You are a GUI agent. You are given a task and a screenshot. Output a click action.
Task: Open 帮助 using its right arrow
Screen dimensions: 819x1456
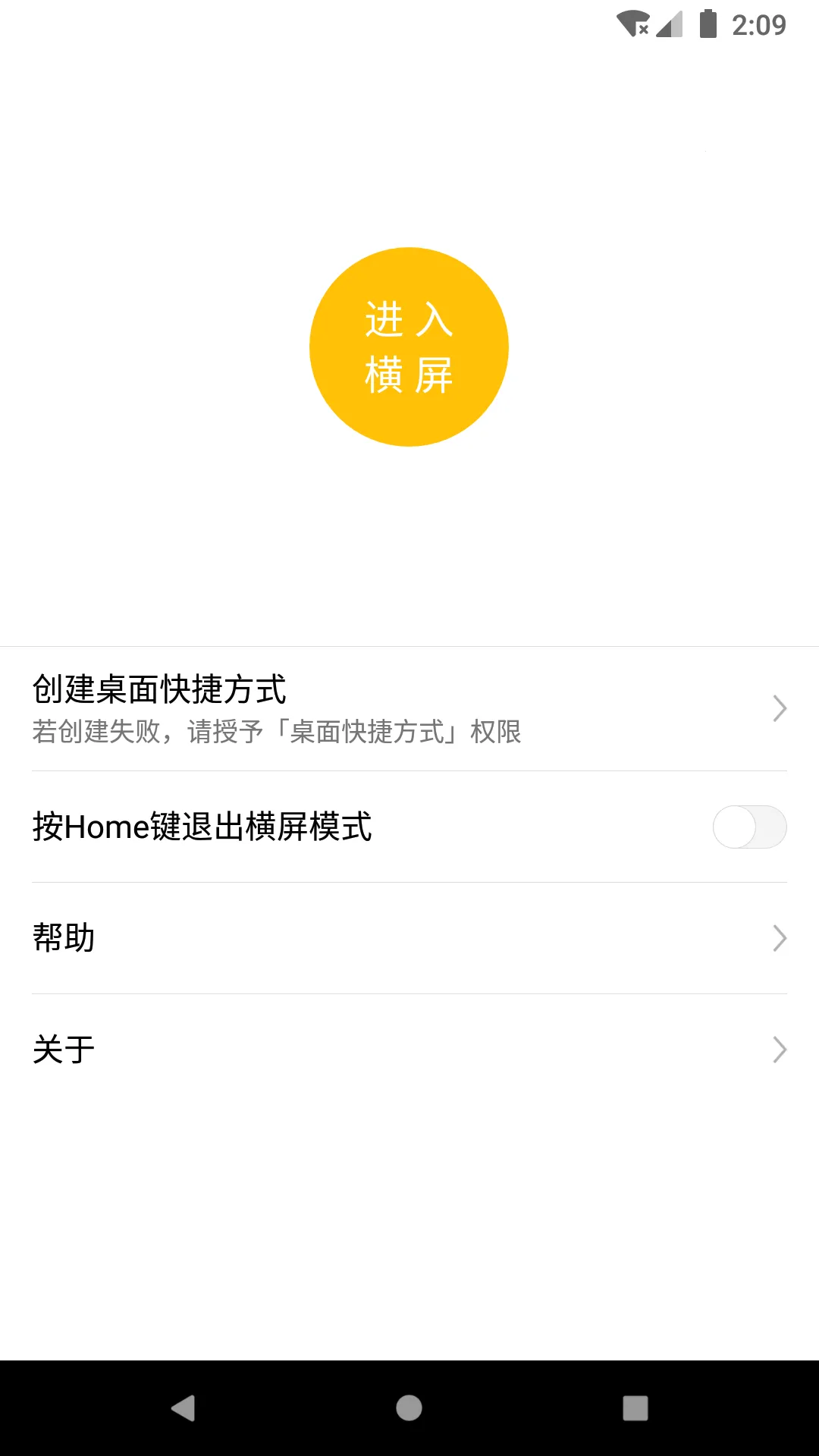click(780, 938)
